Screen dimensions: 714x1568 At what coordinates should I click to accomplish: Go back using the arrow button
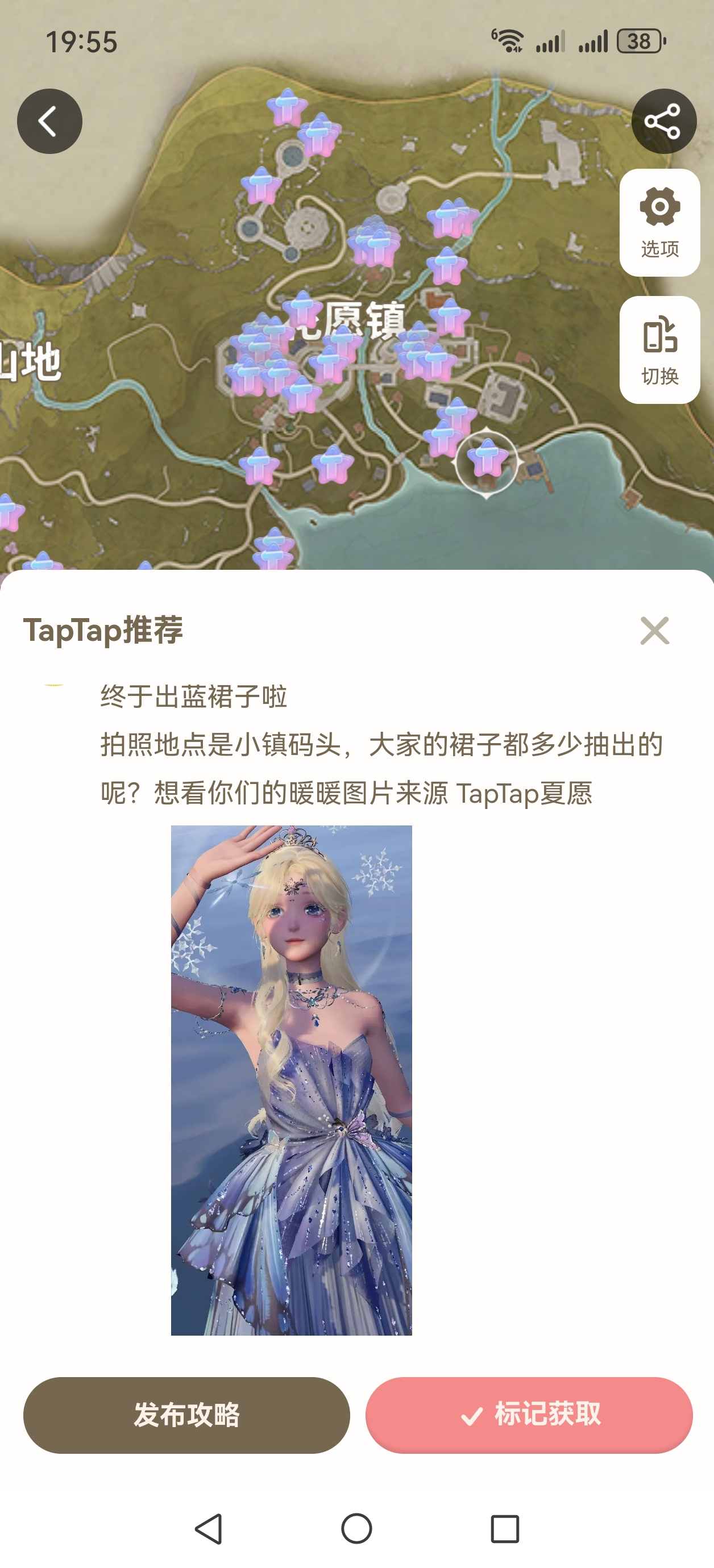click(x=49, y=121)
